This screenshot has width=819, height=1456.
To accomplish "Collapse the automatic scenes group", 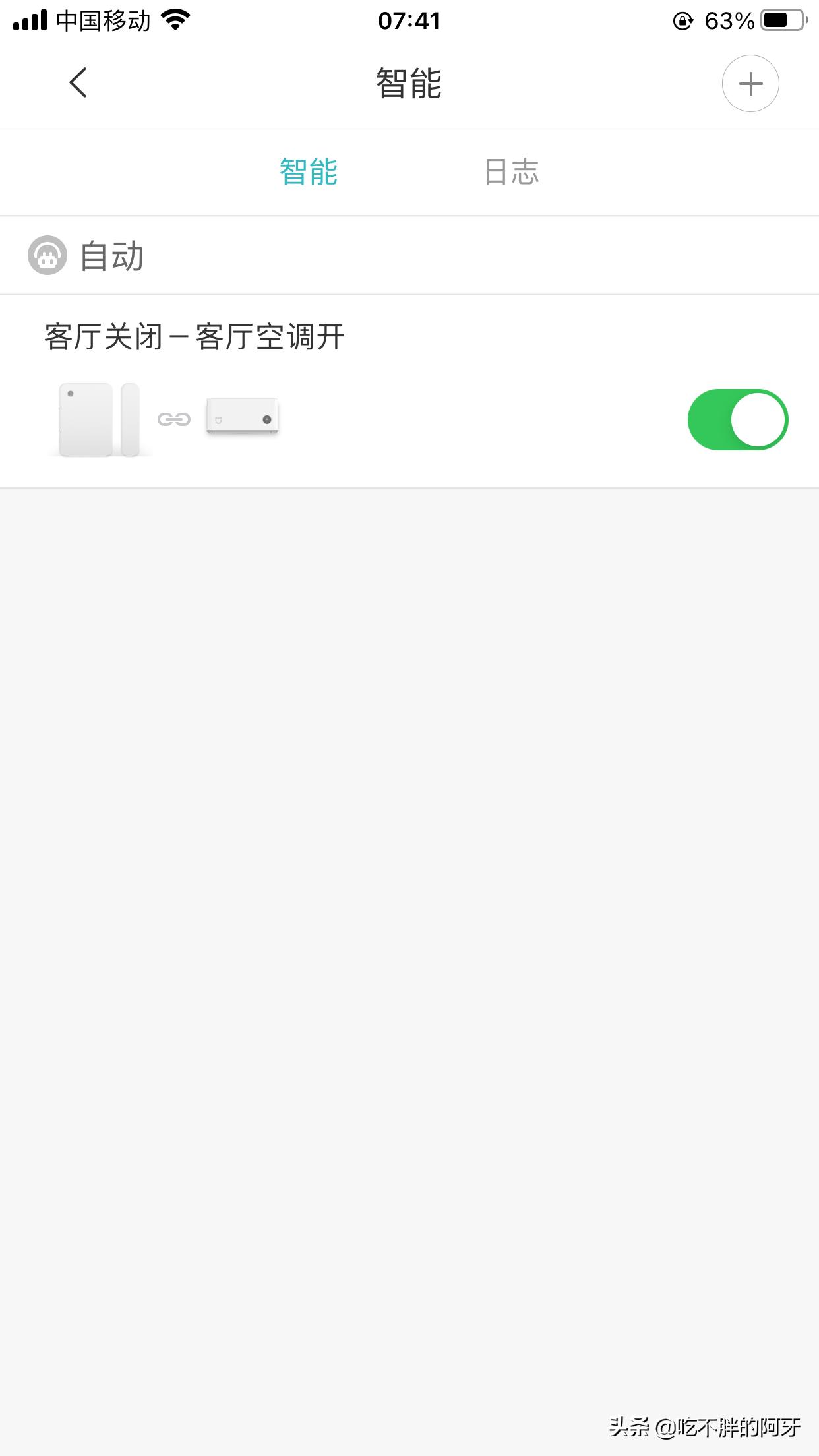I will pos(111,256).
